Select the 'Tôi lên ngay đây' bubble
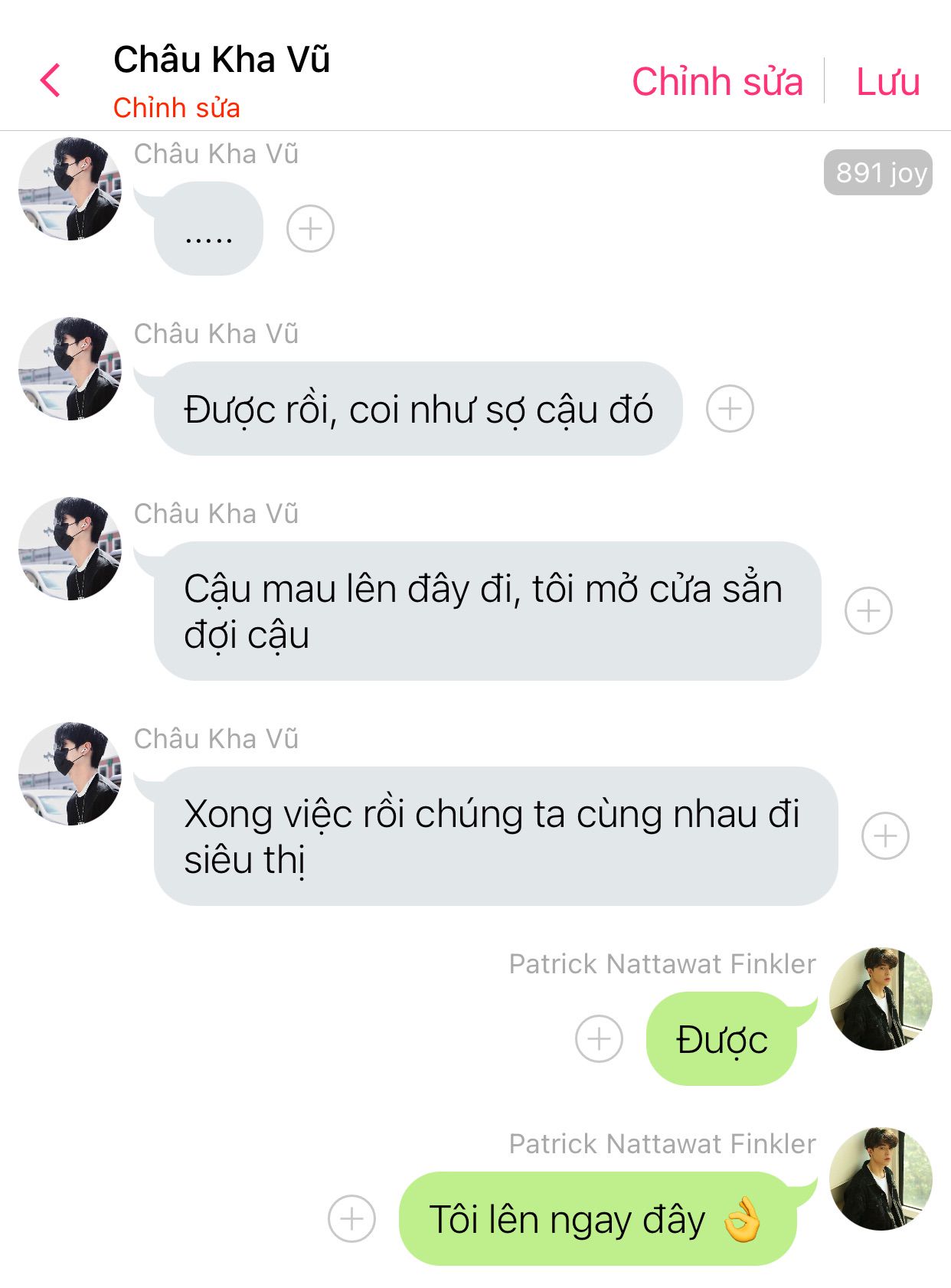Screen dimensions: 951x1288 coord(597,1218)
